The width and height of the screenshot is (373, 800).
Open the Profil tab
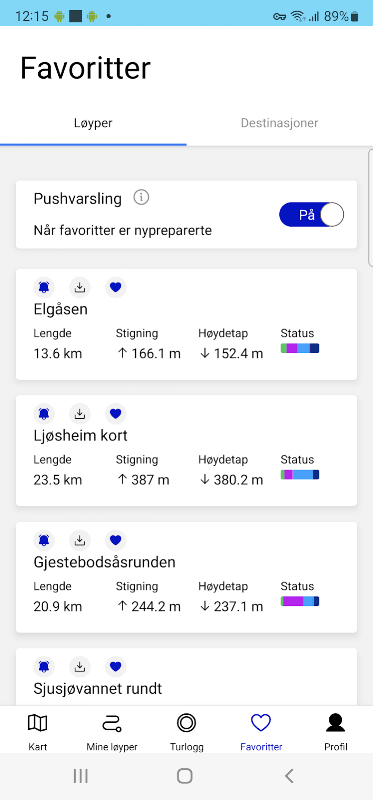pos(336,732)
